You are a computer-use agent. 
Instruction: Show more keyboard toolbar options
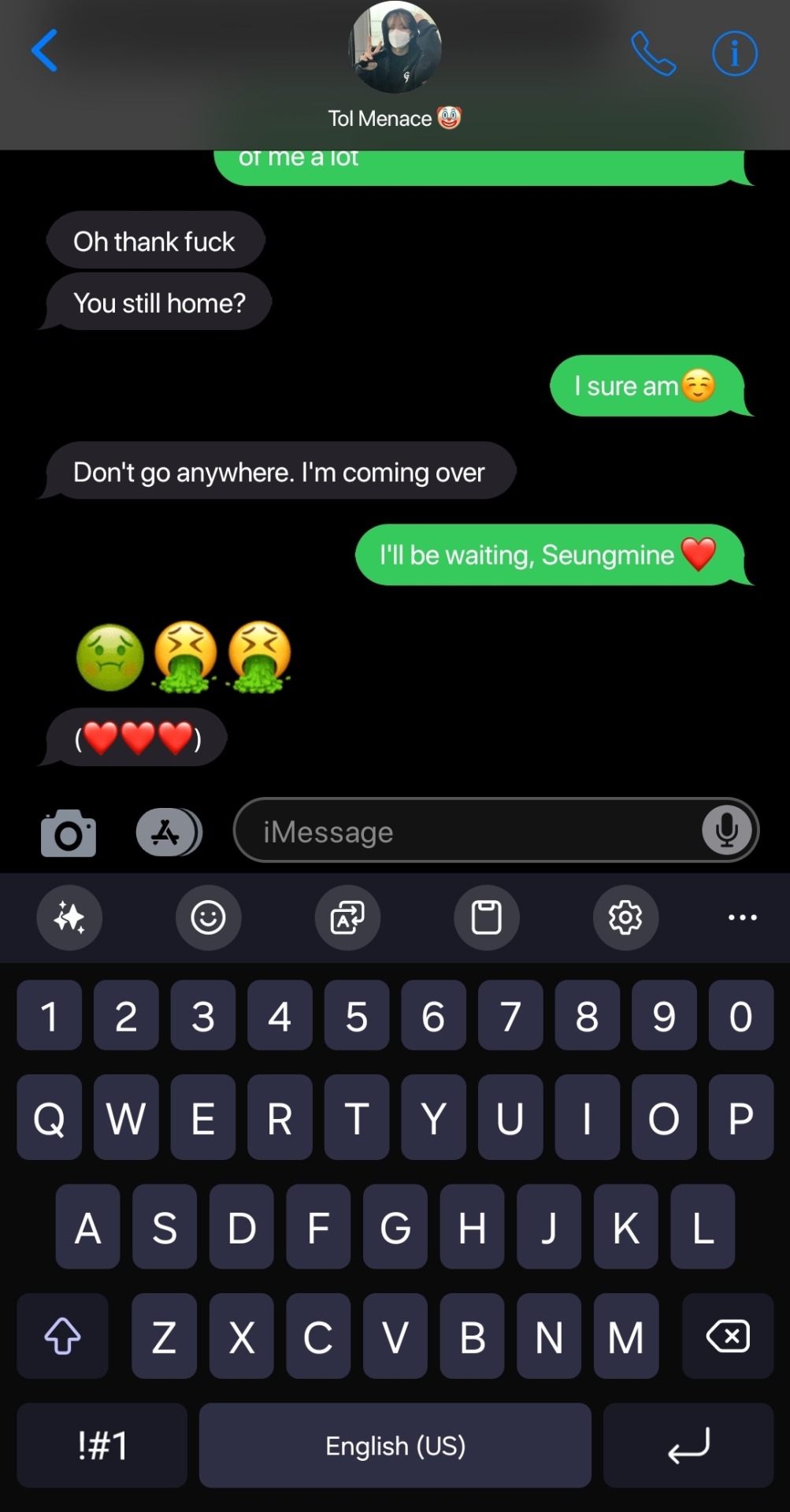(x=742, y=917)
